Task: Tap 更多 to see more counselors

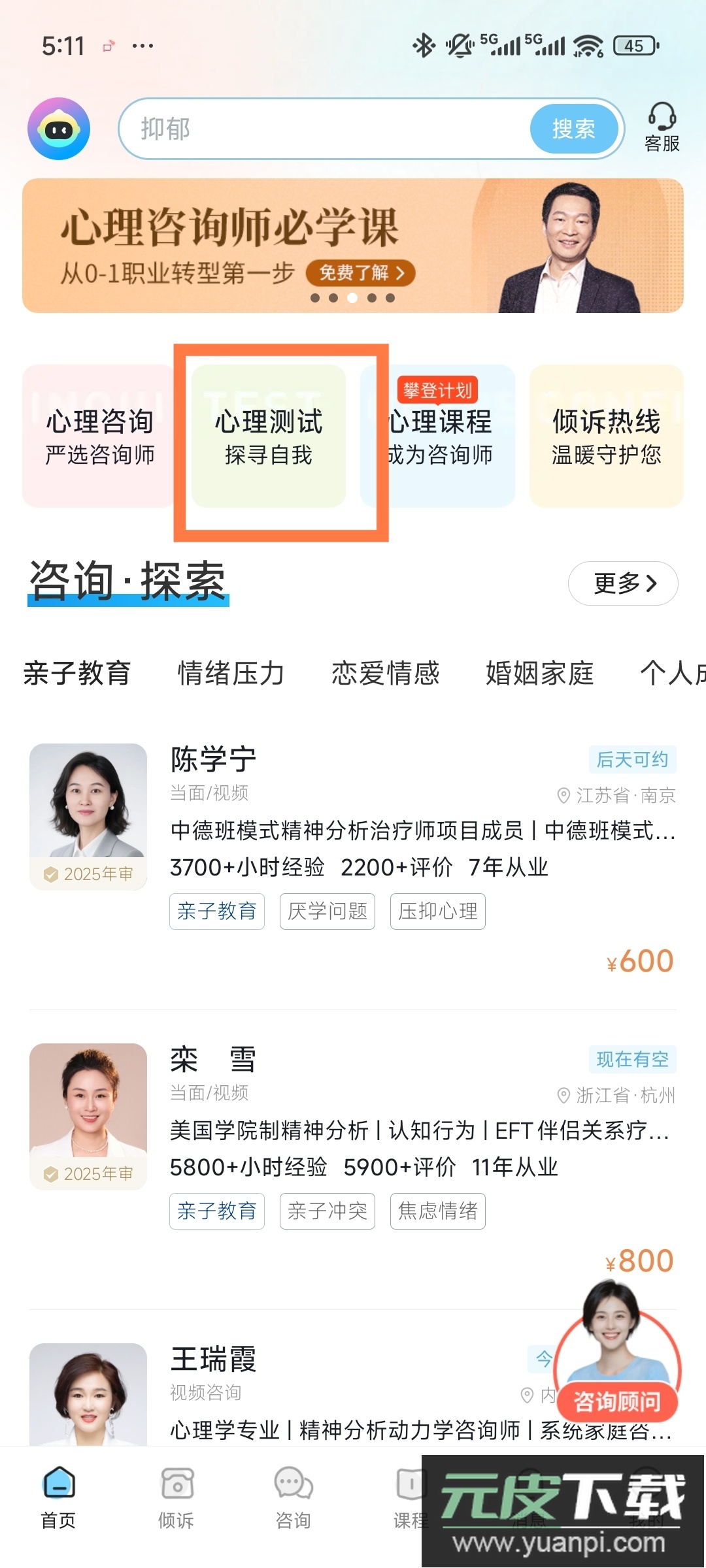Action: (x=622, y=583)
